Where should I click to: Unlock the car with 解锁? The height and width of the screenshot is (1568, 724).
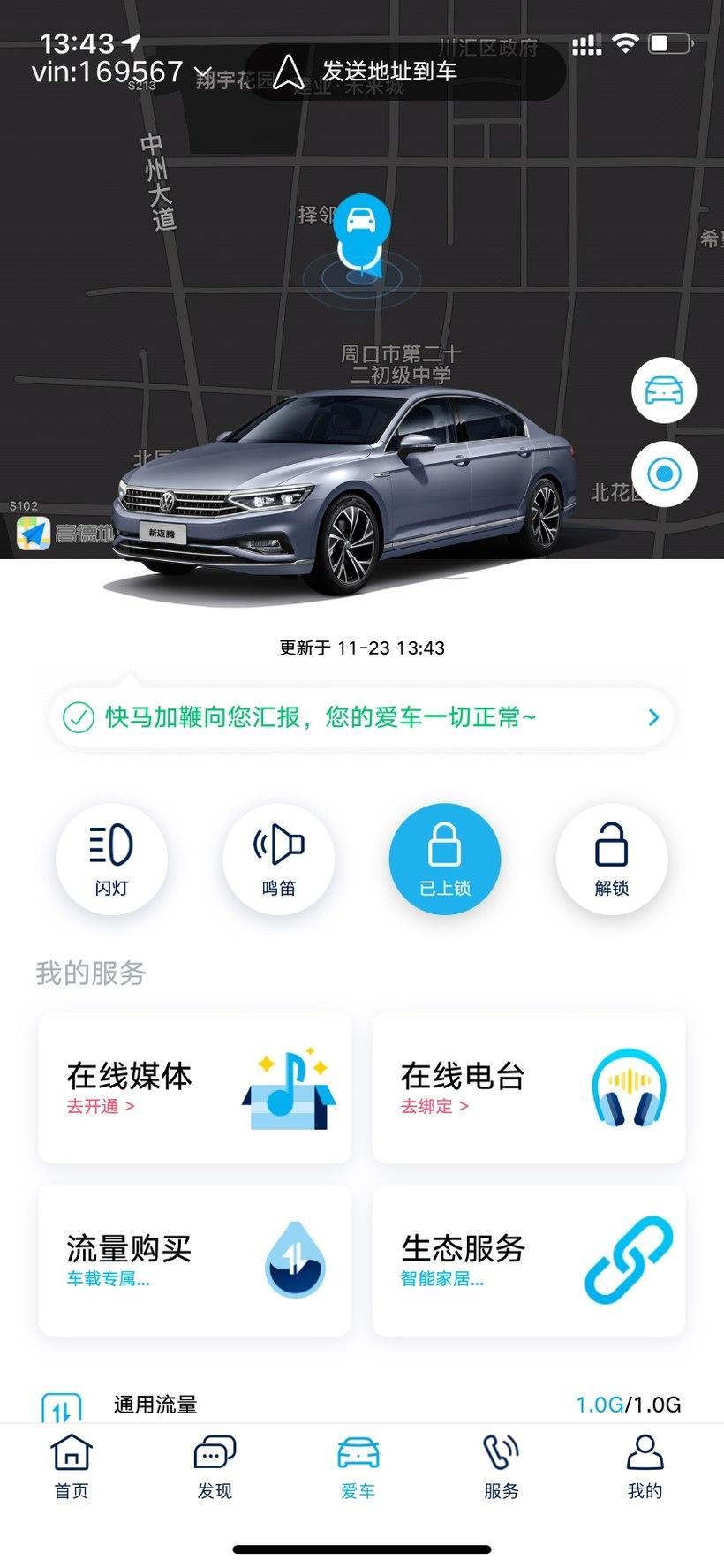[x=611, y=858]
